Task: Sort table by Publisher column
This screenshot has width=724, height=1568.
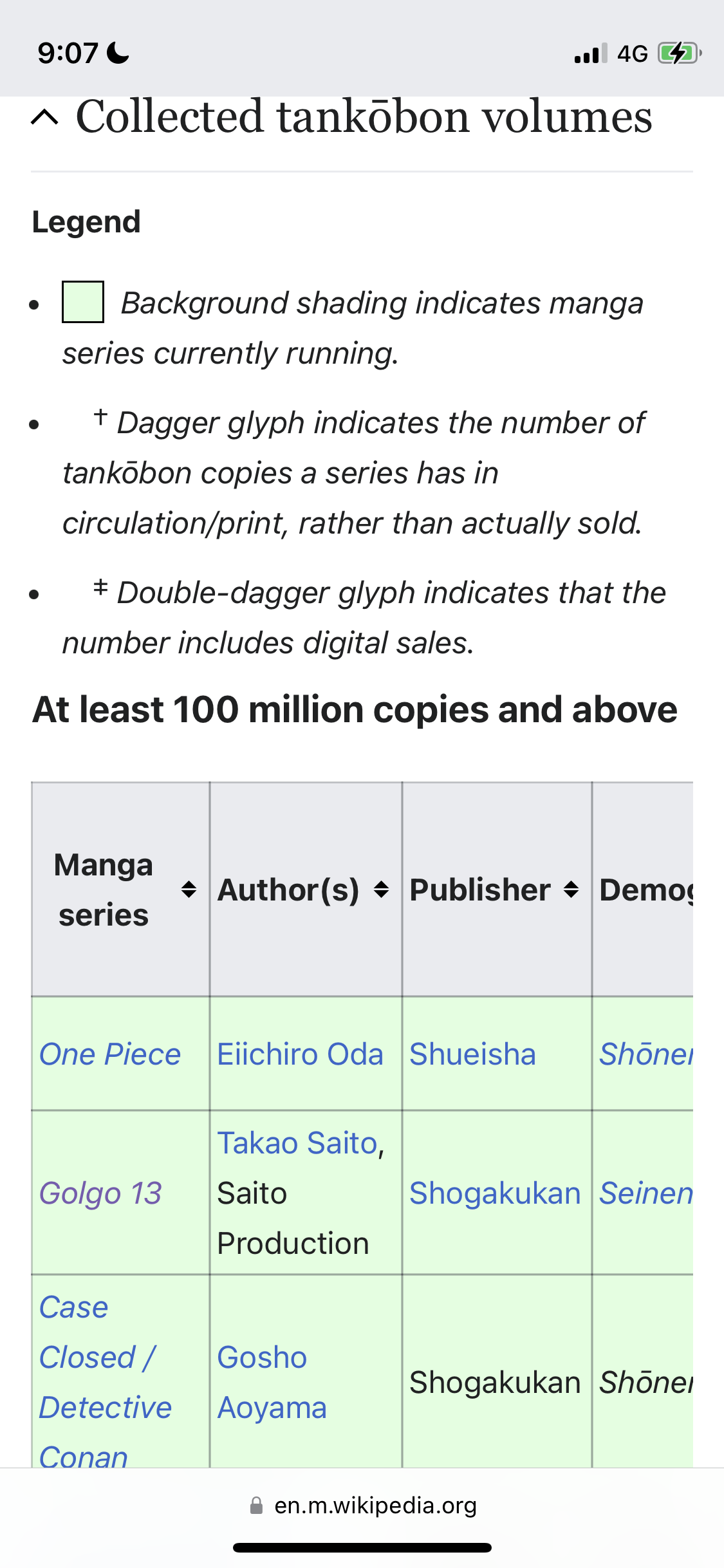Action: tap(571, 890)
